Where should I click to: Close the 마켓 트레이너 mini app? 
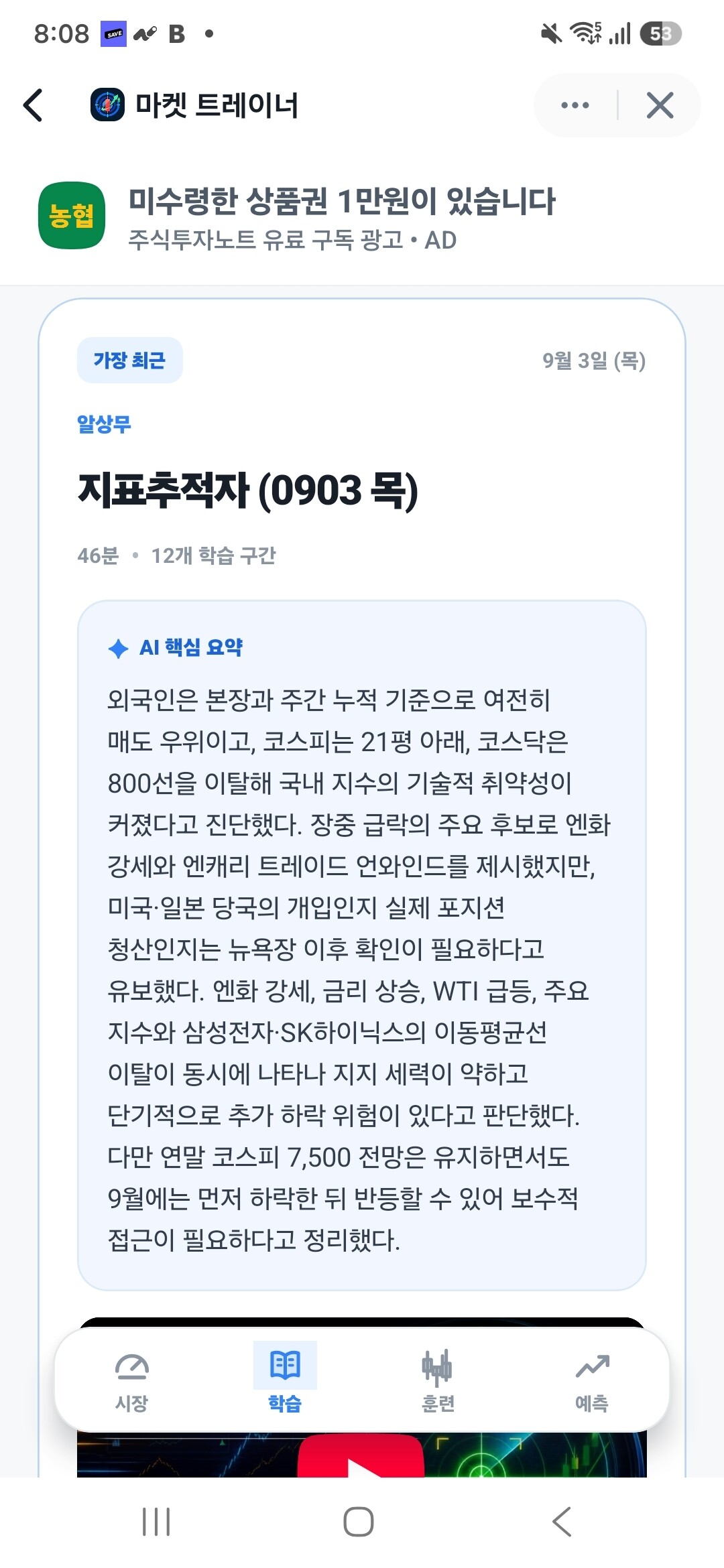(660, 105)
